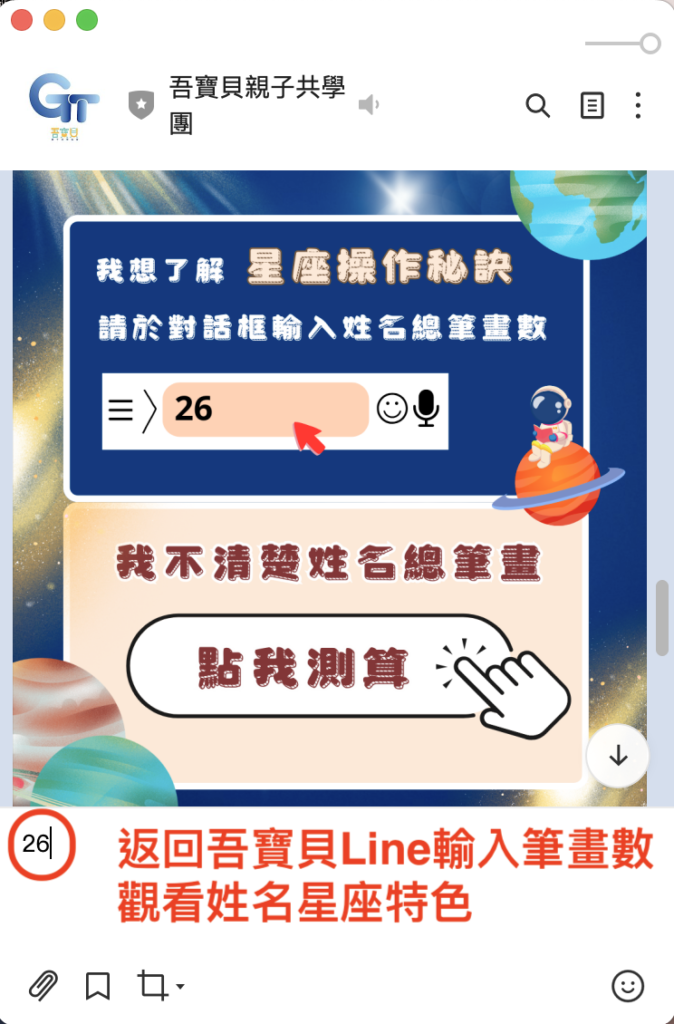Open the Keep bookmark icon

point(98,986)
